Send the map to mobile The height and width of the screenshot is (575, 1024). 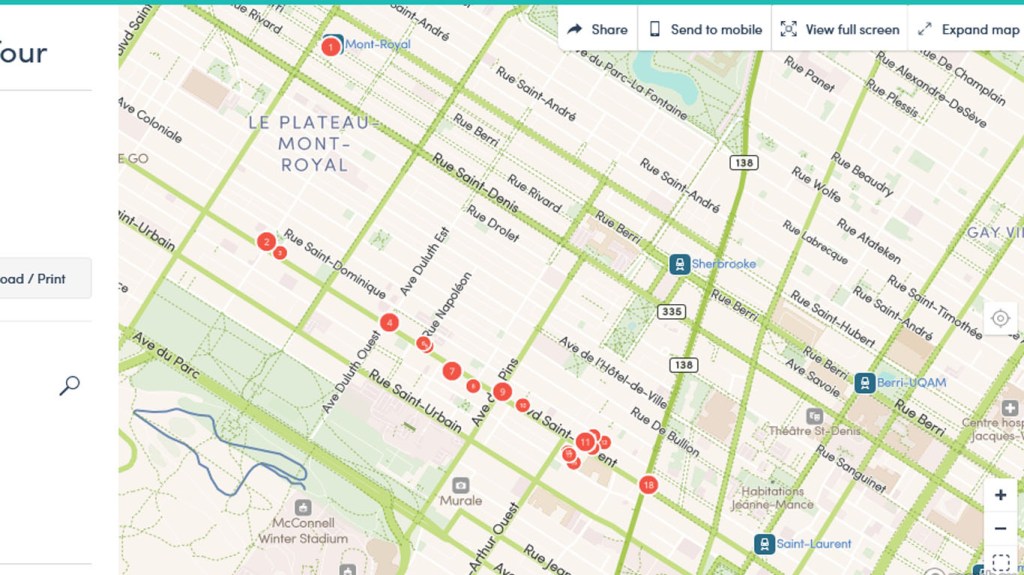(x=705, y=29)
